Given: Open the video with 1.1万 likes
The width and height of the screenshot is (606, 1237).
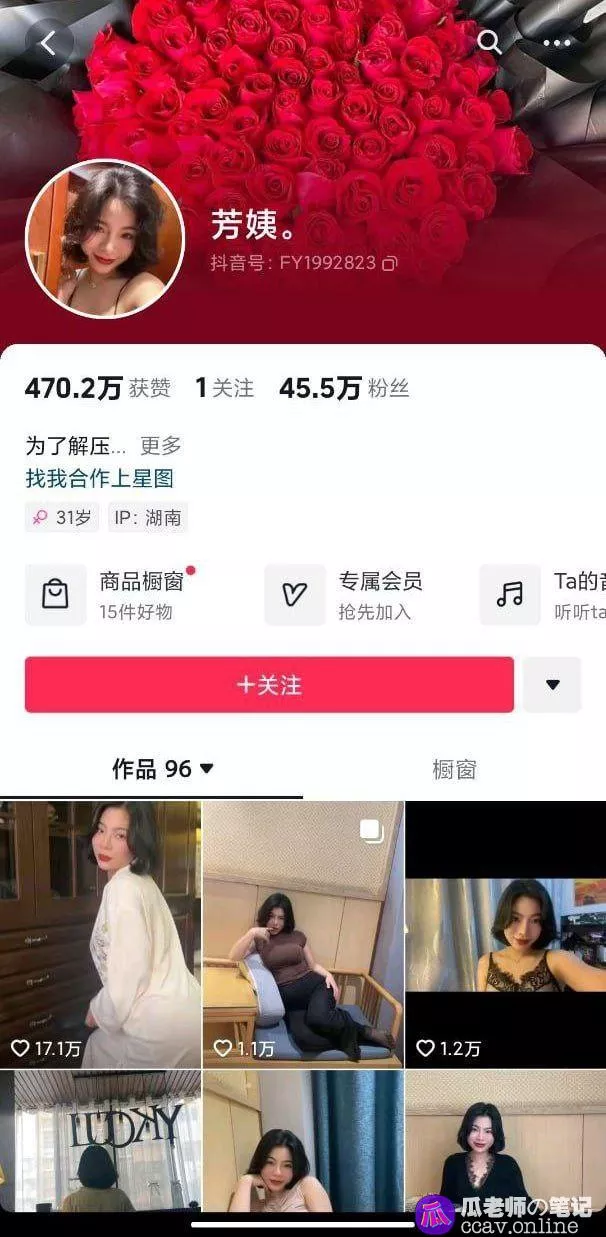Looking at the screenshot, I should click(x=303, y=933).
